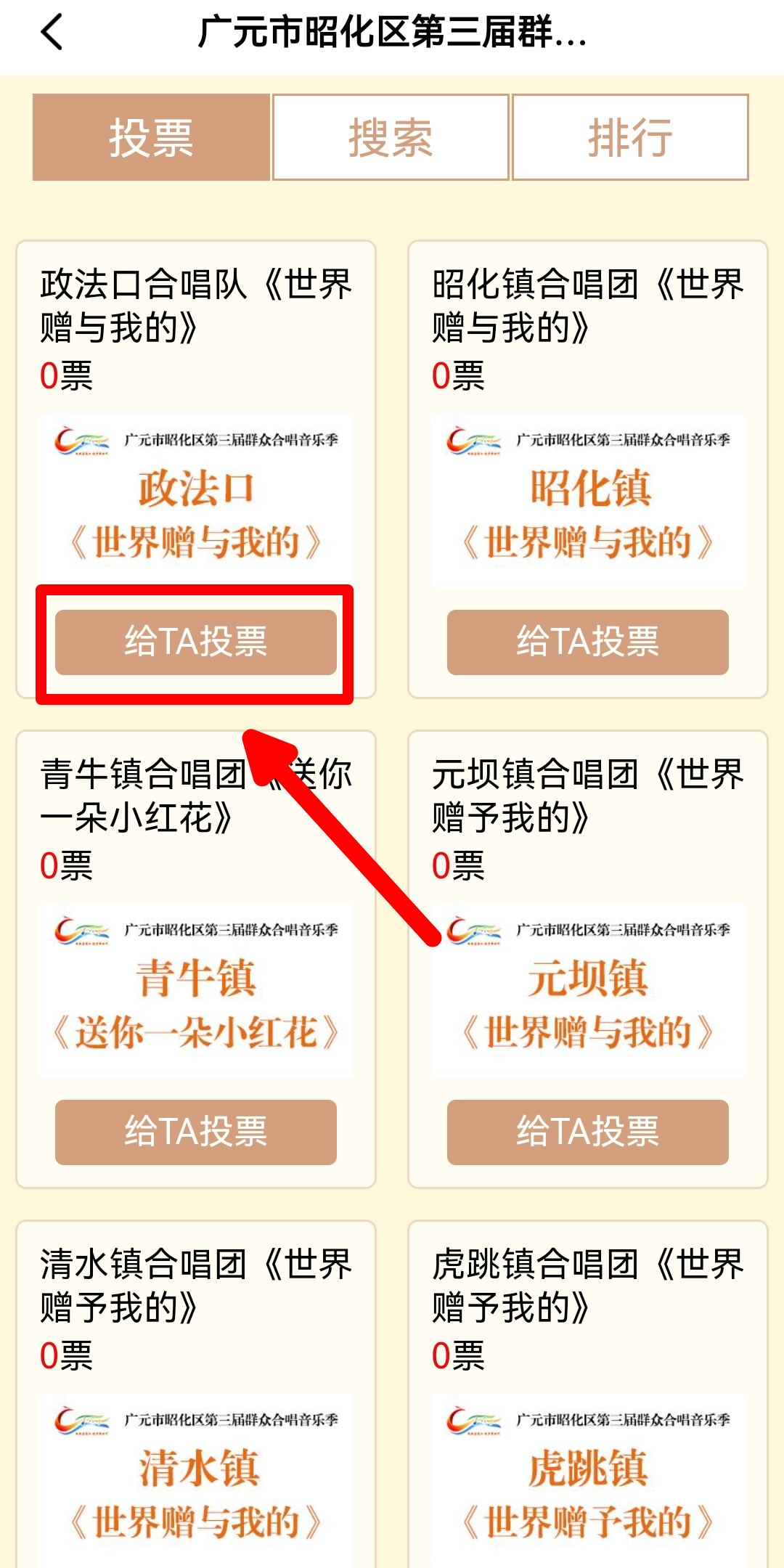784x1568 pixels.
Task: Open the 昭化镇 entry image
Action: click(588, 501)
